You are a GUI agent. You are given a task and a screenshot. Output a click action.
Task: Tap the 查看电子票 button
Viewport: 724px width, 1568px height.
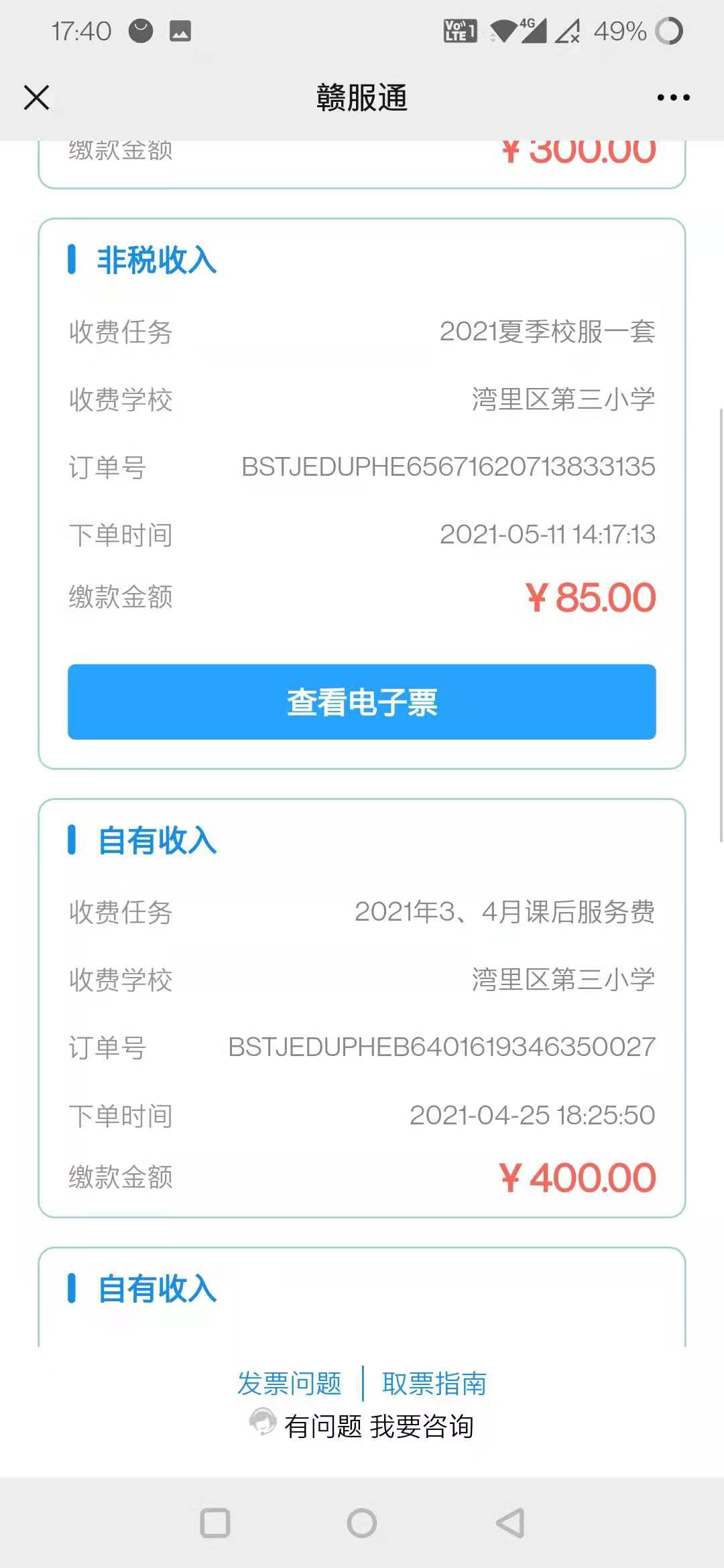point(362,702)
